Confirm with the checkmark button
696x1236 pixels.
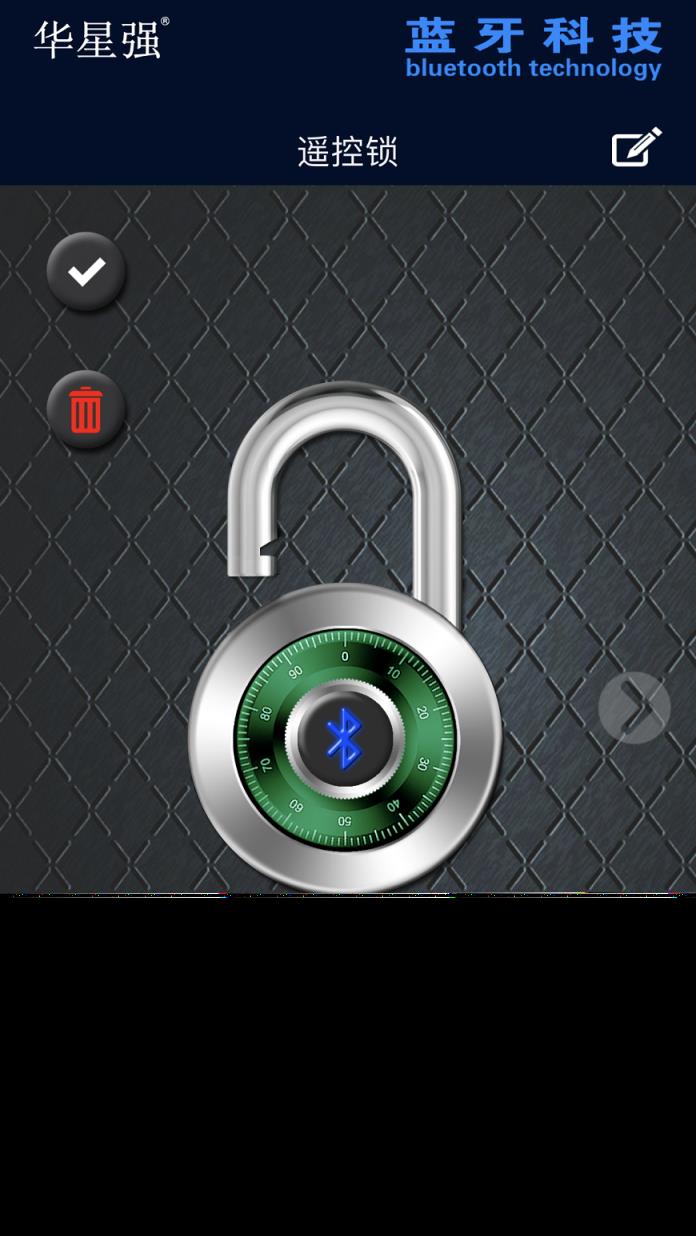86,271
